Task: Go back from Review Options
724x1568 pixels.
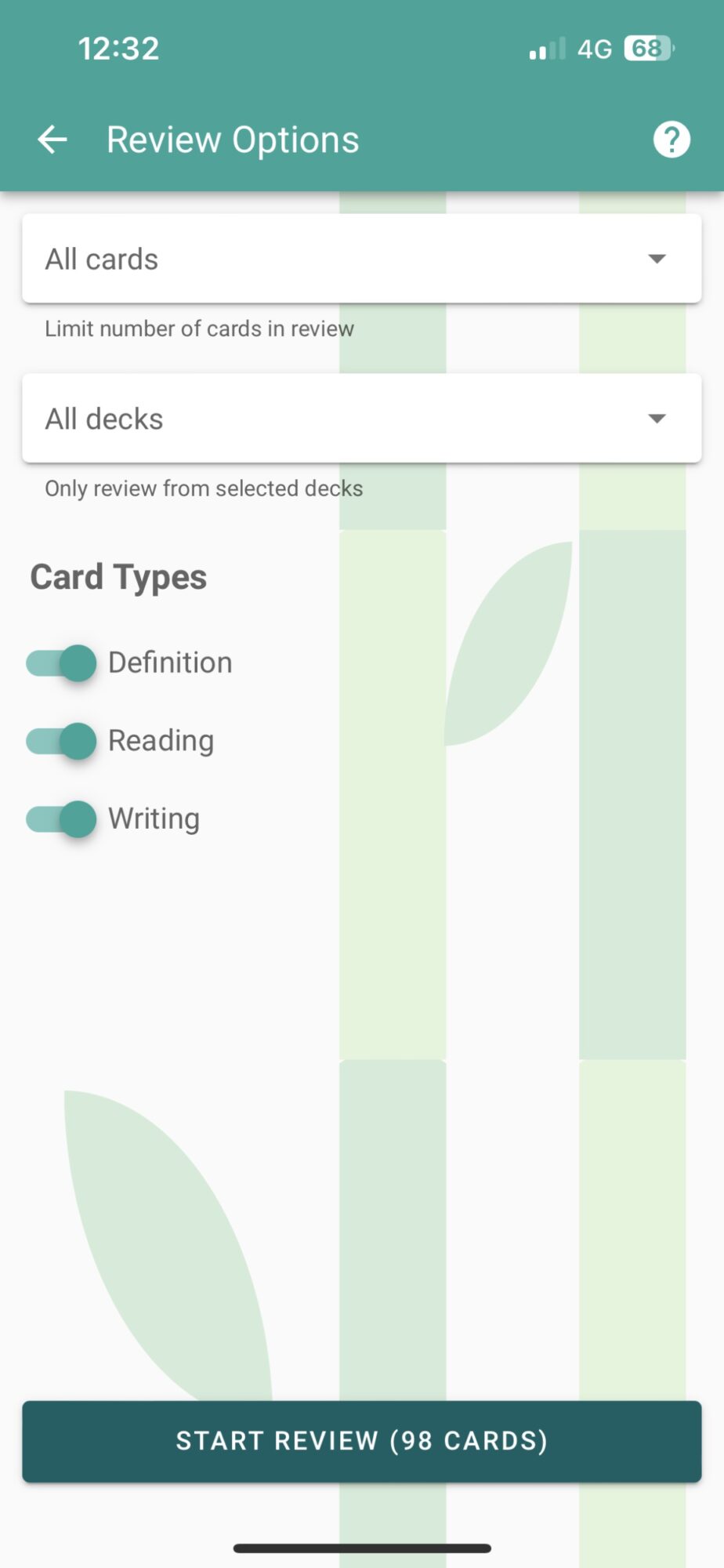Action: 52,140
